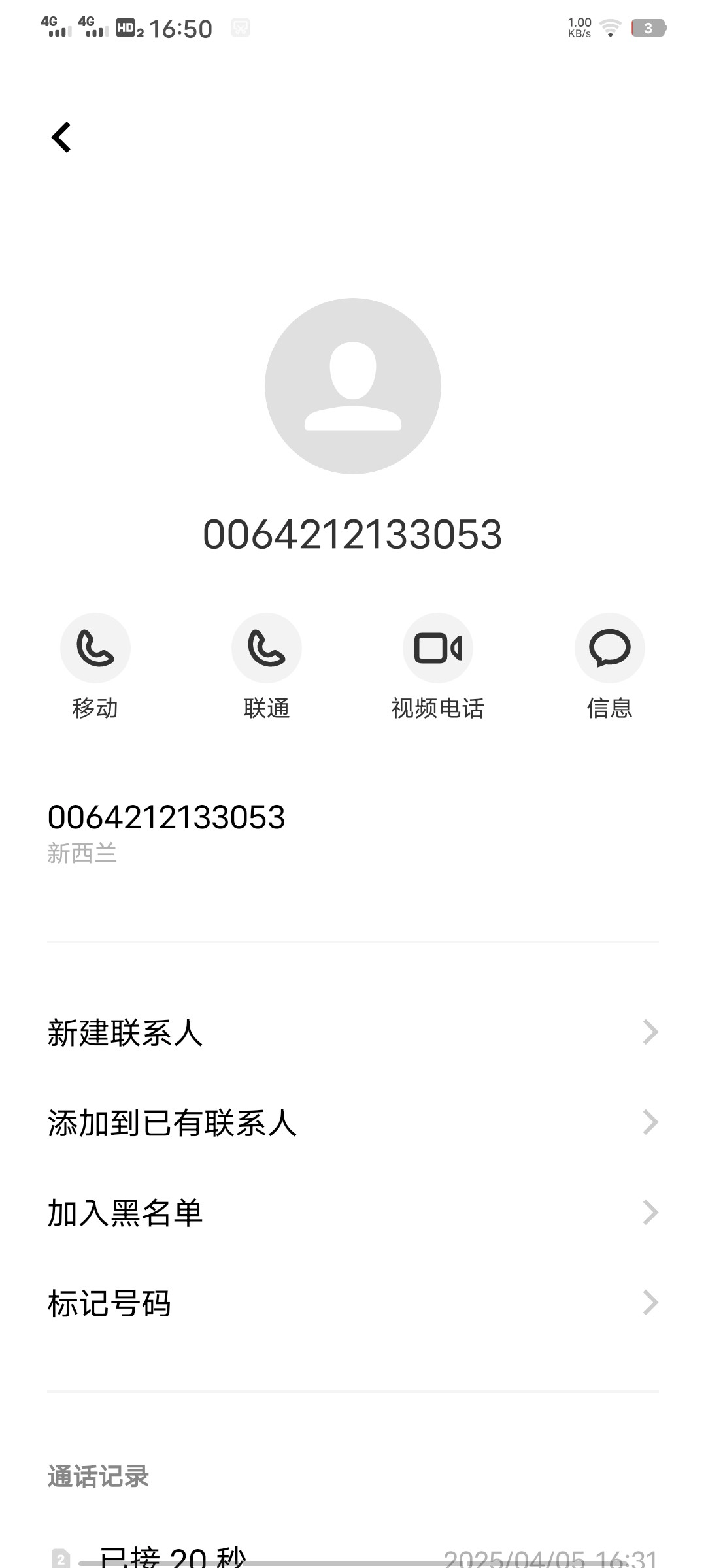Choose 加入黑名单 to block number
Screen dimensions: 706x1568
[x=353, y=1213]
